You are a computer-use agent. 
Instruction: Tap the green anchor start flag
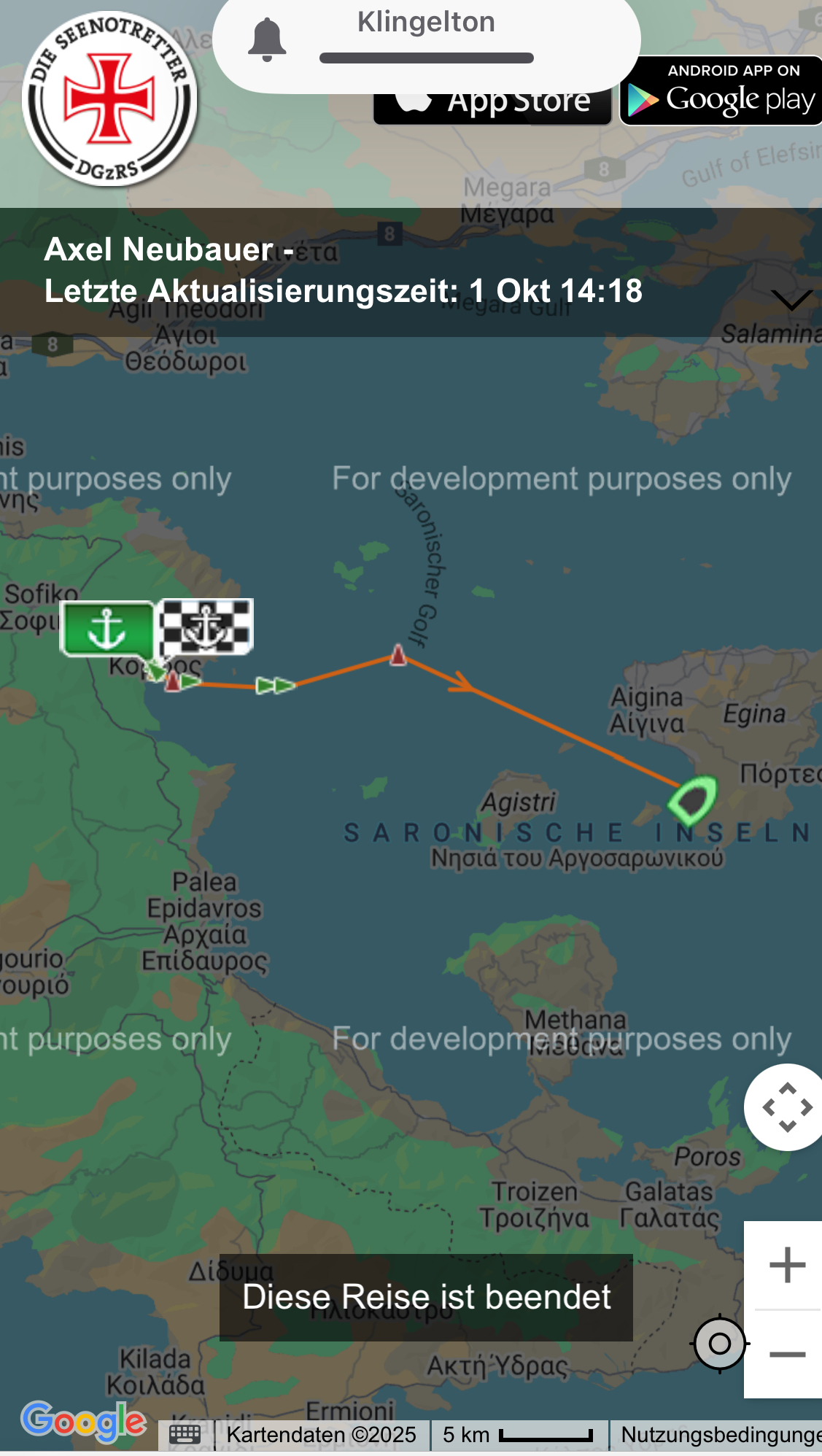click(x=108, y=628)
